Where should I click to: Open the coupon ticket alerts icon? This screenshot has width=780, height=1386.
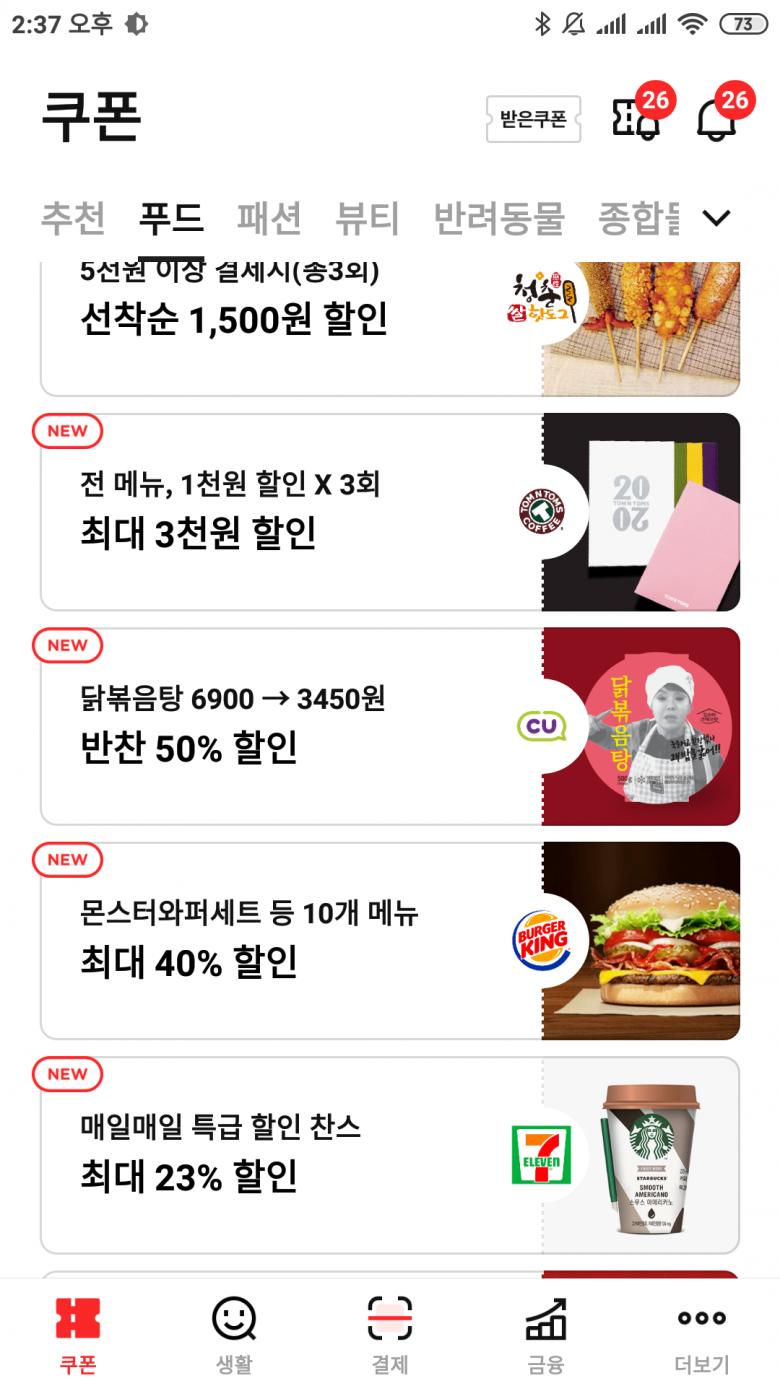click(637, 118)
